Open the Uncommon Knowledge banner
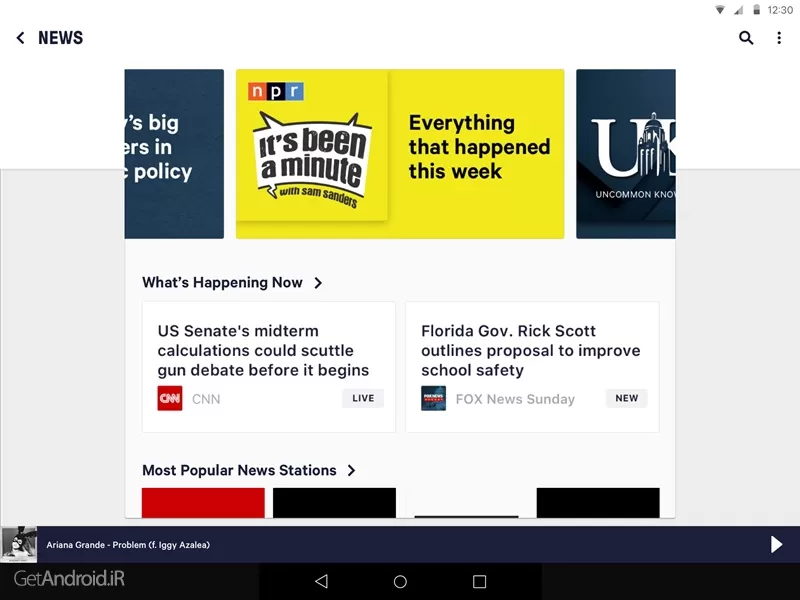Screen dimensions: 800x600 click(x=626, y=154)
